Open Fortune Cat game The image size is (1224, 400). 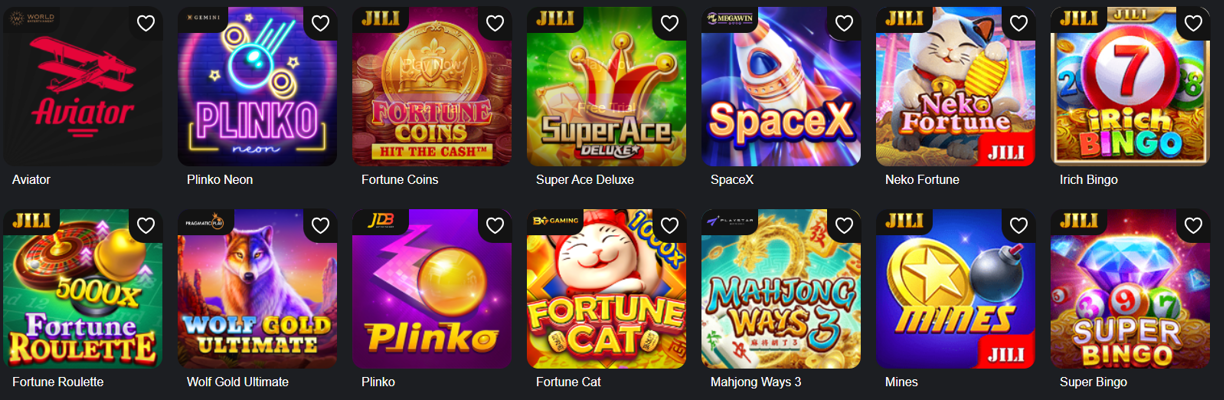pyautogui.click(x=606, y=295)
